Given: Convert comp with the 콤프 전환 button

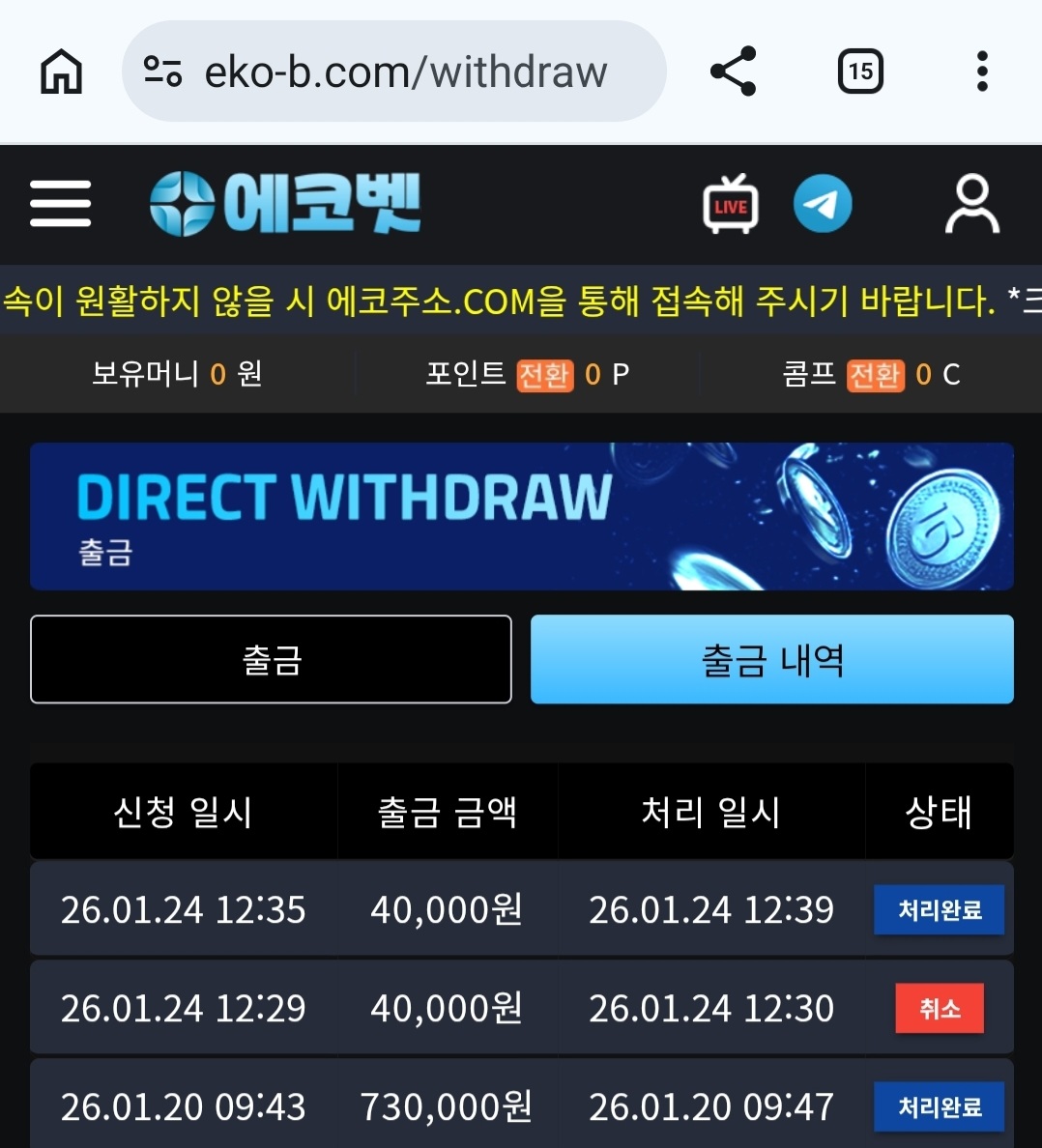Looking at the screenshot, I should point(875,375).
